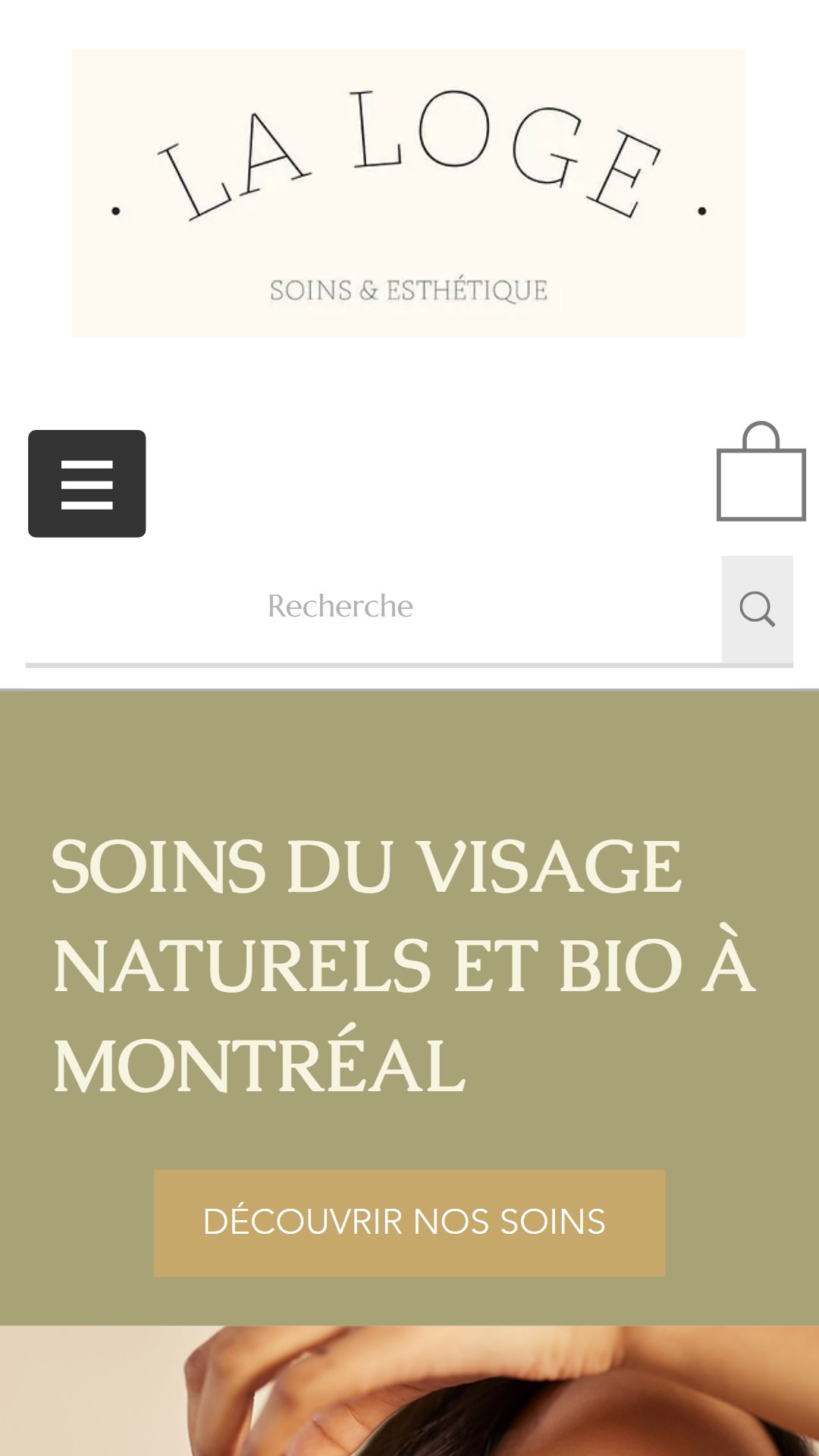Tap the Recherche search field
819x1456 pixels.
click(x=373, y=609)
